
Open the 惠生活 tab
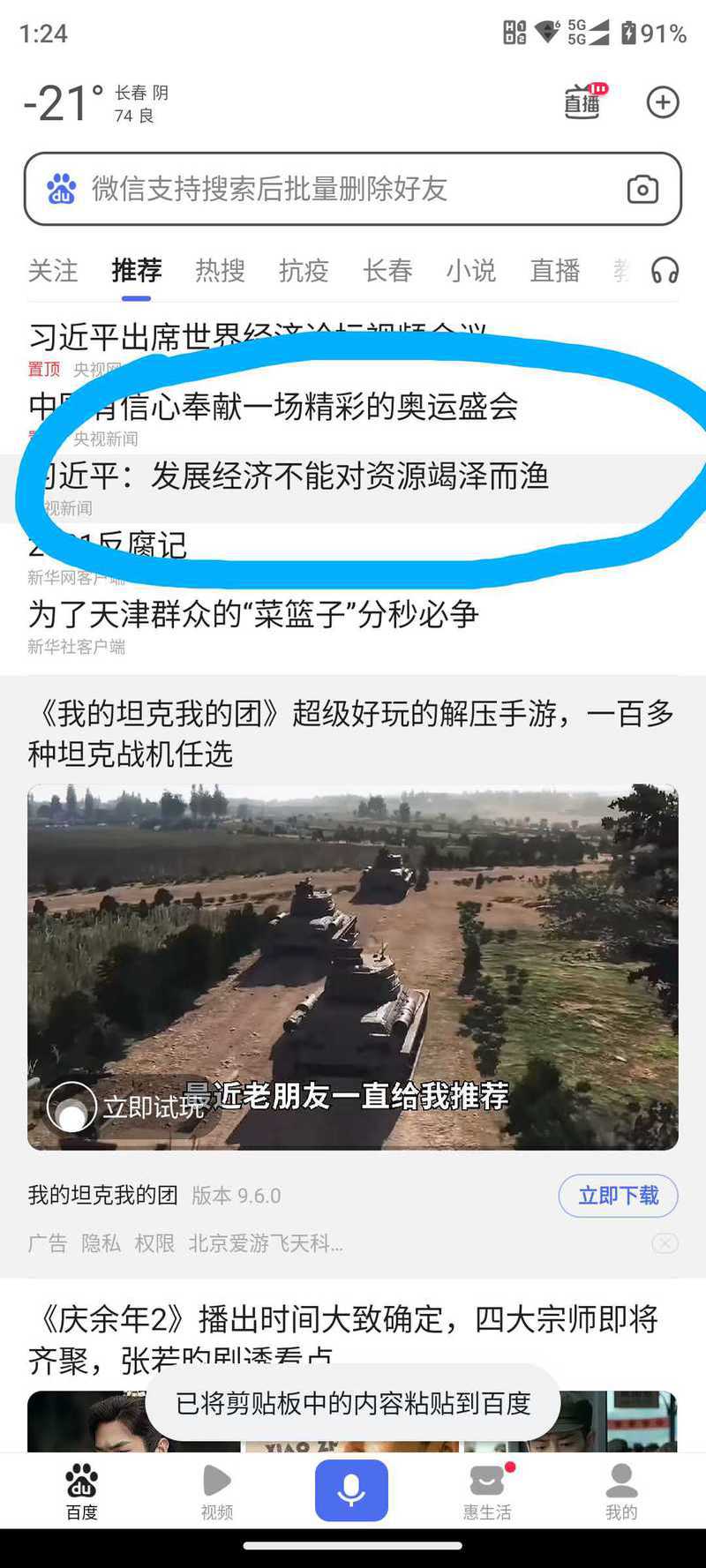tap(487, 1492)
